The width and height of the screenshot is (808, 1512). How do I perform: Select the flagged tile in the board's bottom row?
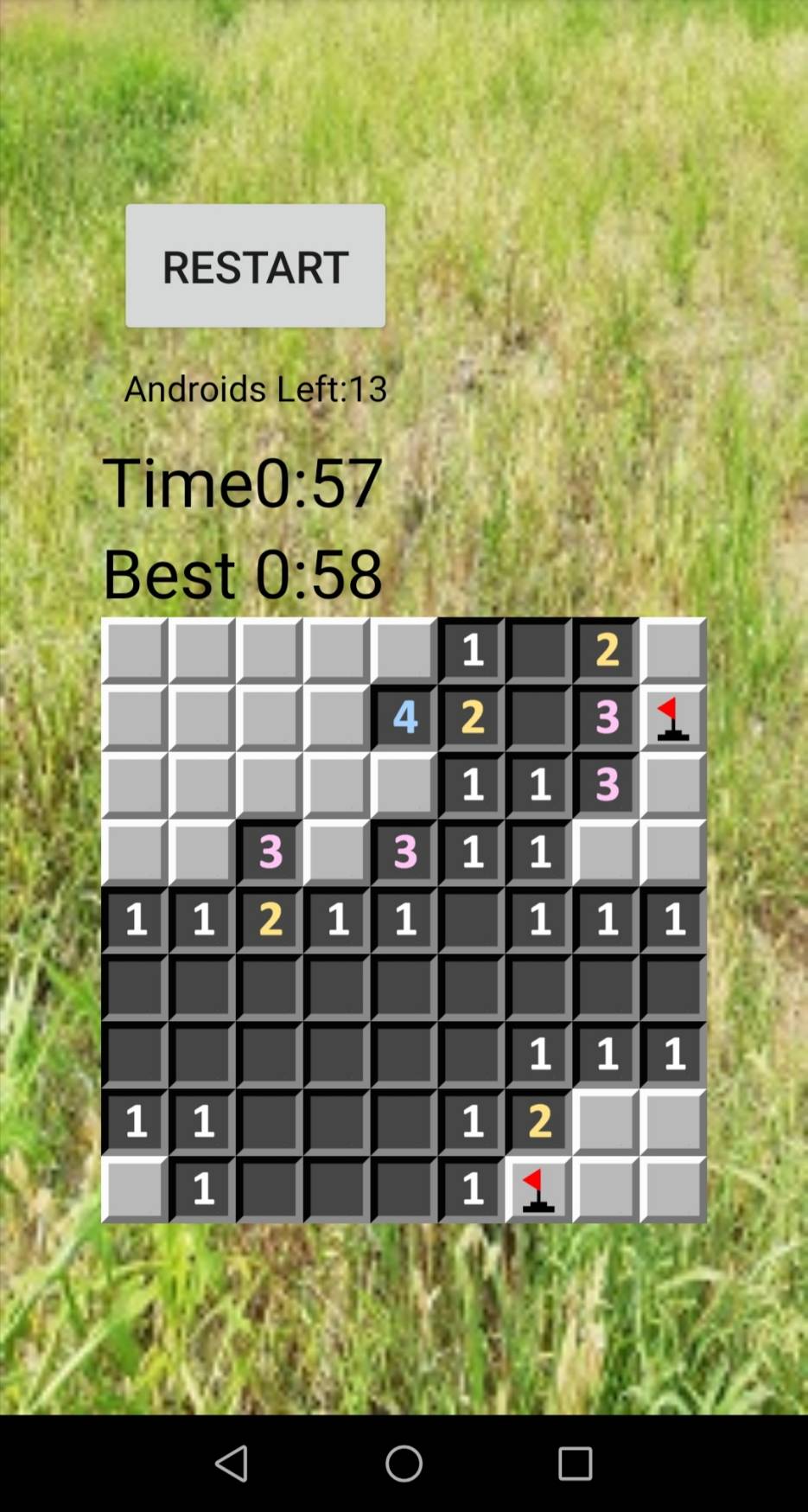click(x=538, y=1190)
